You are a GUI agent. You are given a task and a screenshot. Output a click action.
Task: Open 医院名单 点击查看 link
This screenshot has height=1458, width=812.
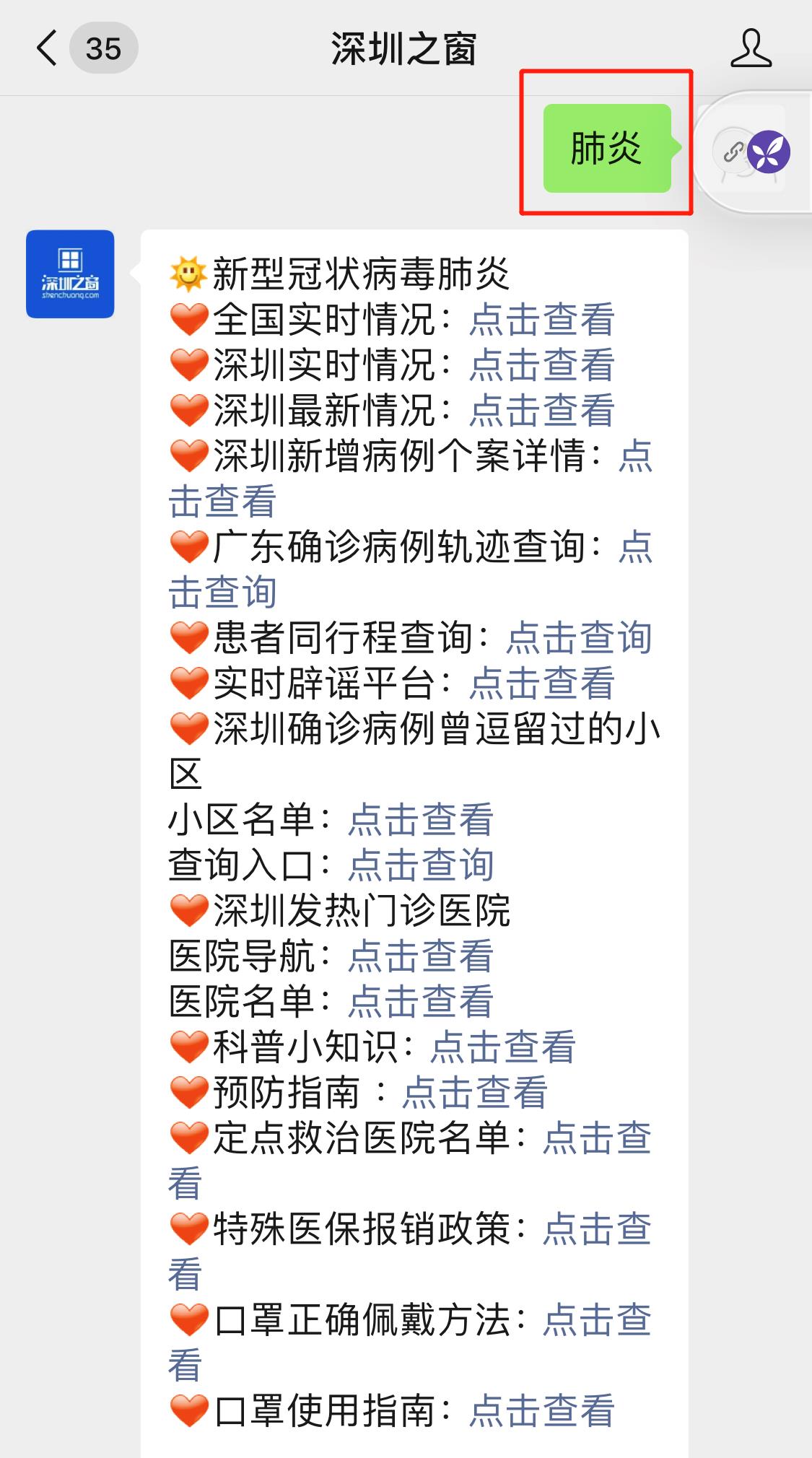coord(421,1002)
